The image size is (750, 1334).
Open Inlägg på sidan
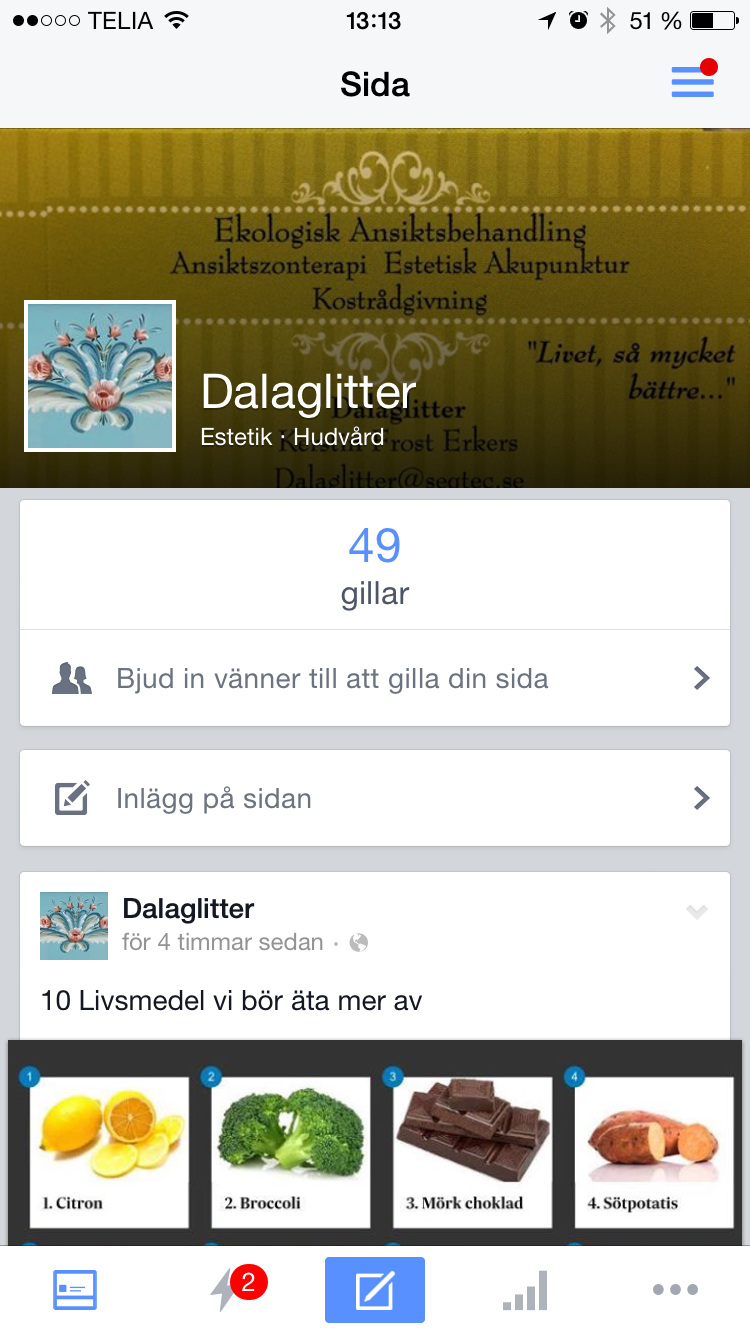375,798
